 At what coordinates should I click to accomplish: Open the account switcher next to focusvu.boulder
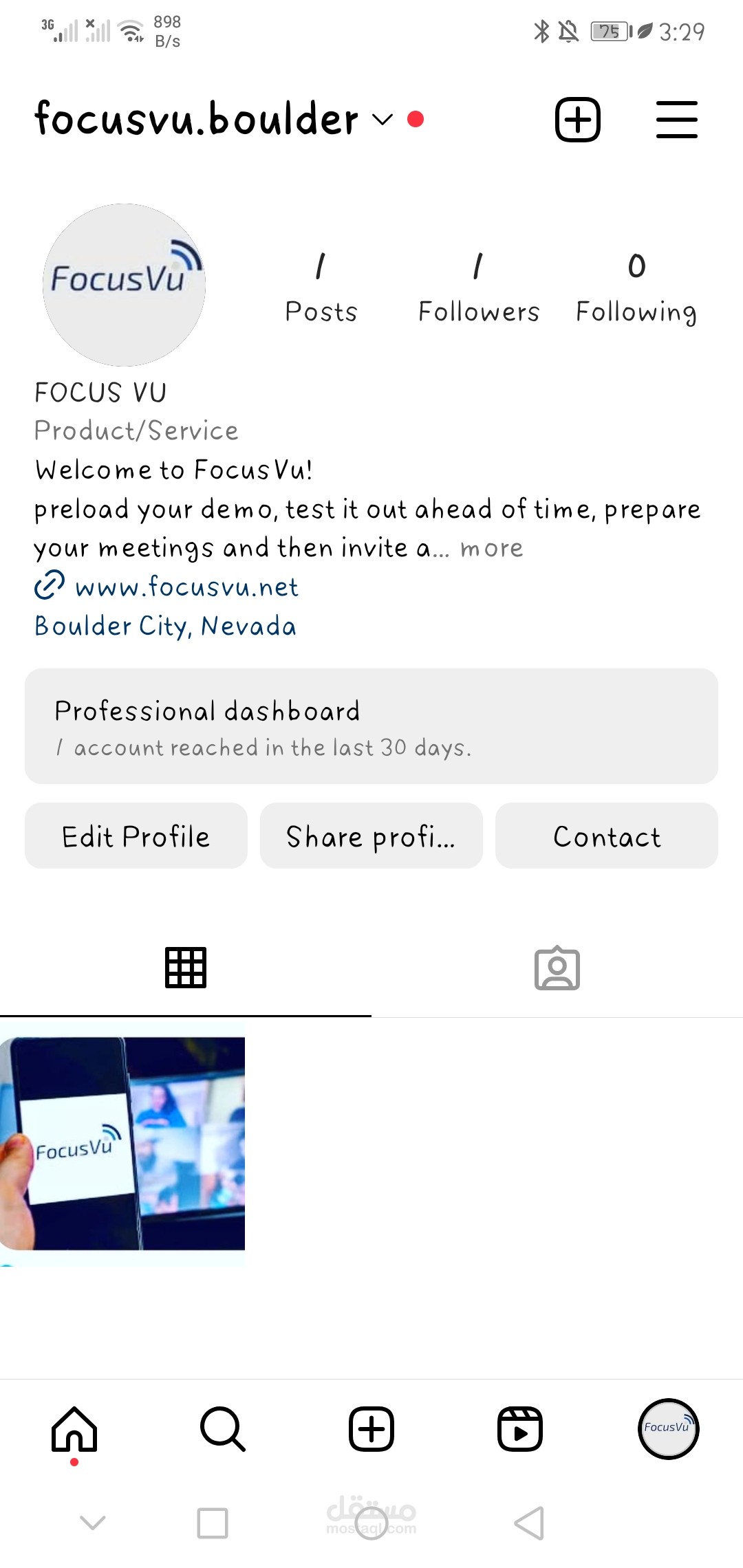[382, 120]
